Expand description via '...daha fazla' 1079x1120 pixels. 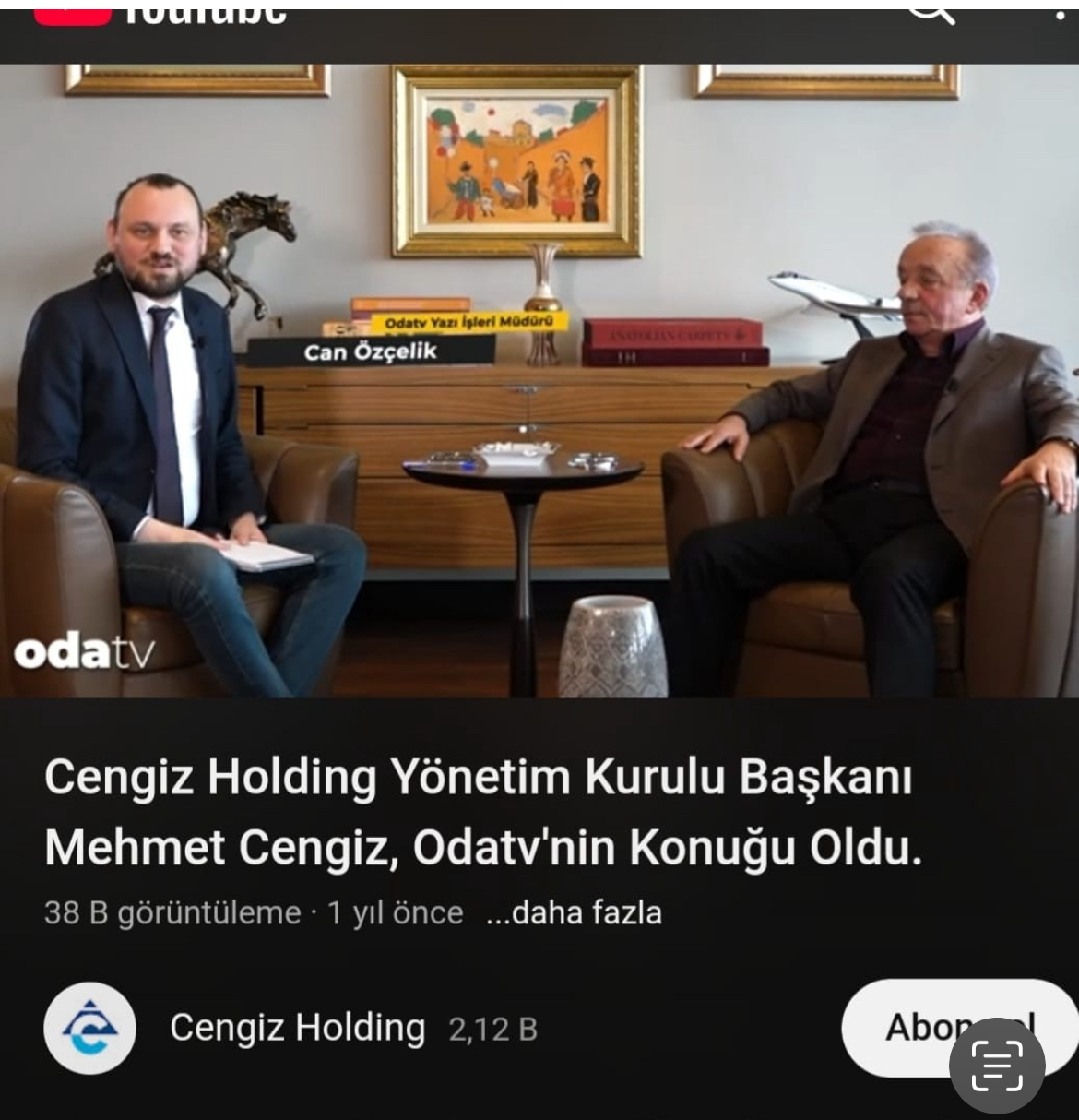(574, 912)
